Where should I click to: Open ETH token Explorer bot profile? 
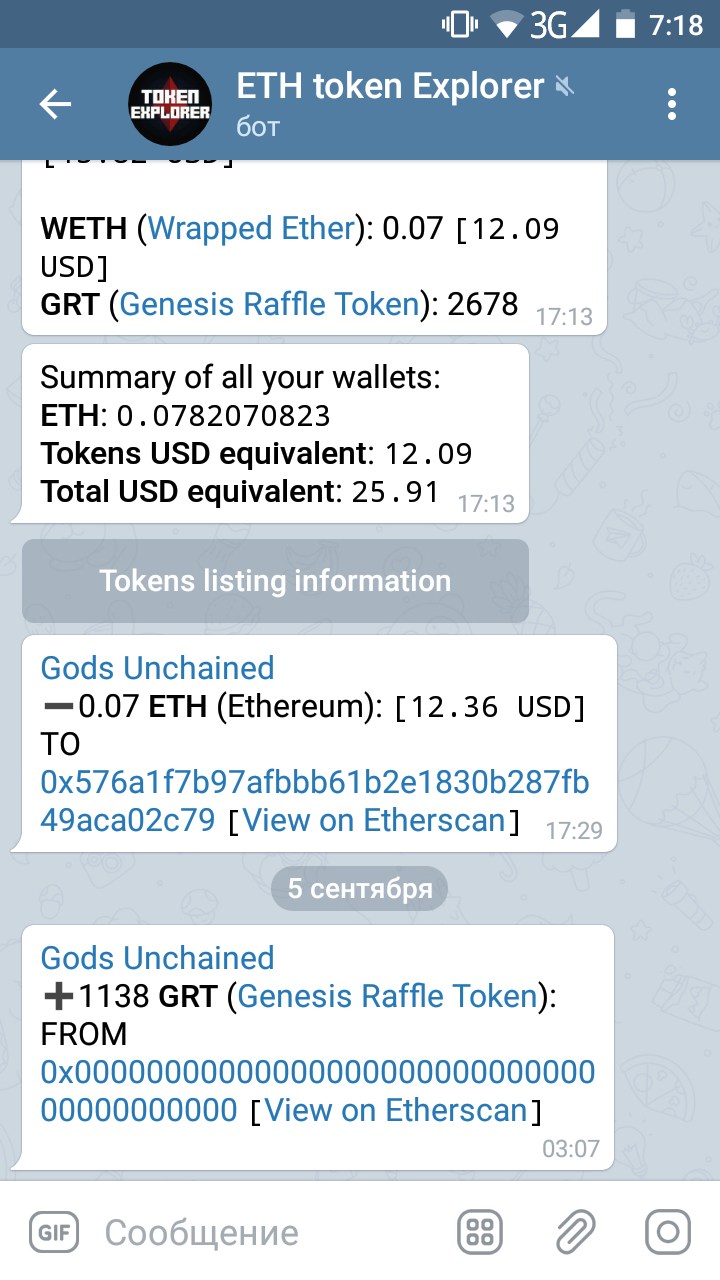[390, 104]
